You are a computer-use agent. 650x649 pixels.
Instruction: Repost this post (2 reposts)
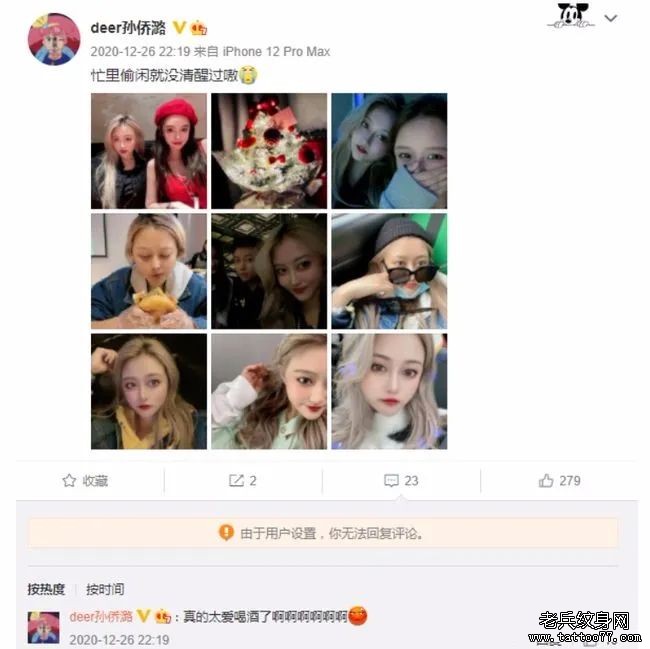[243, 481]
